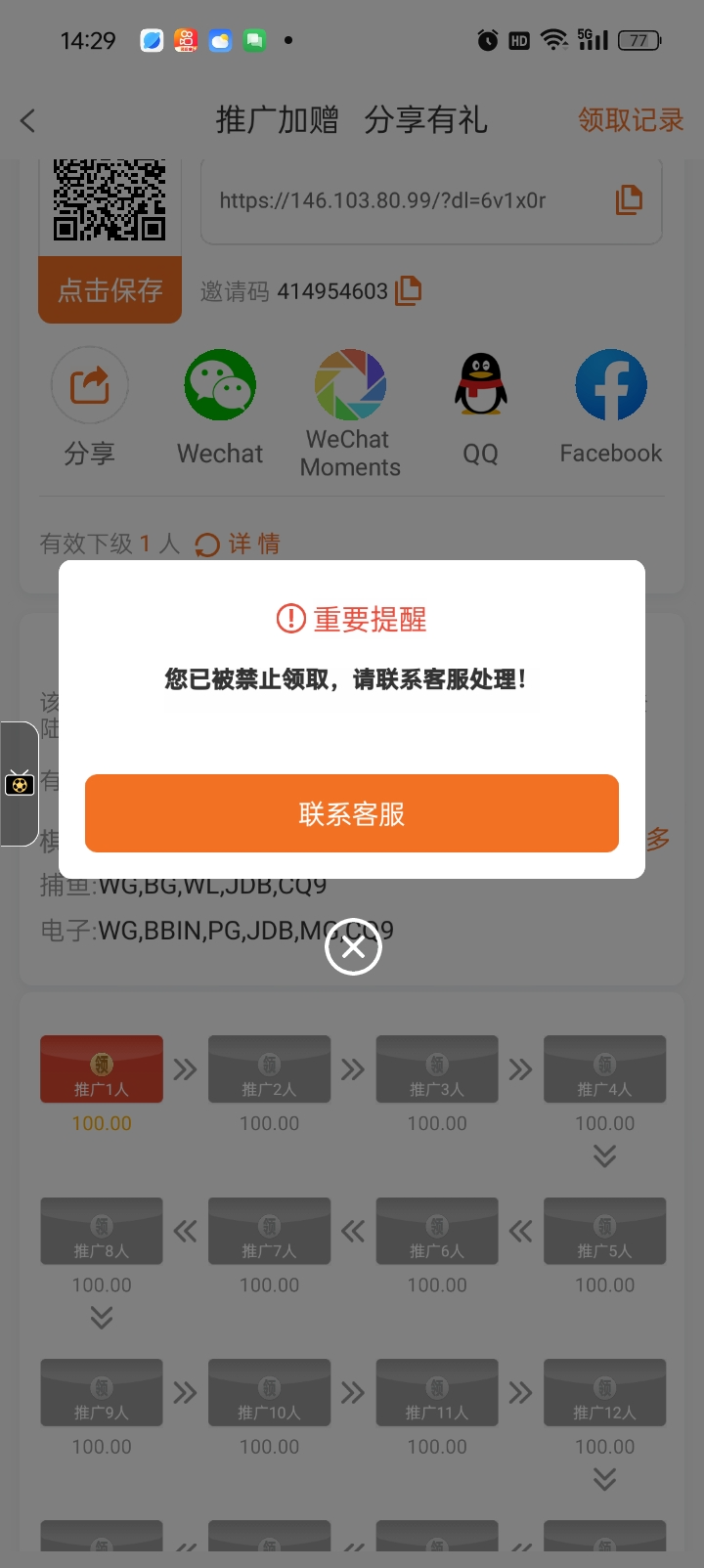Open the floating side widget

click(20, 783)
